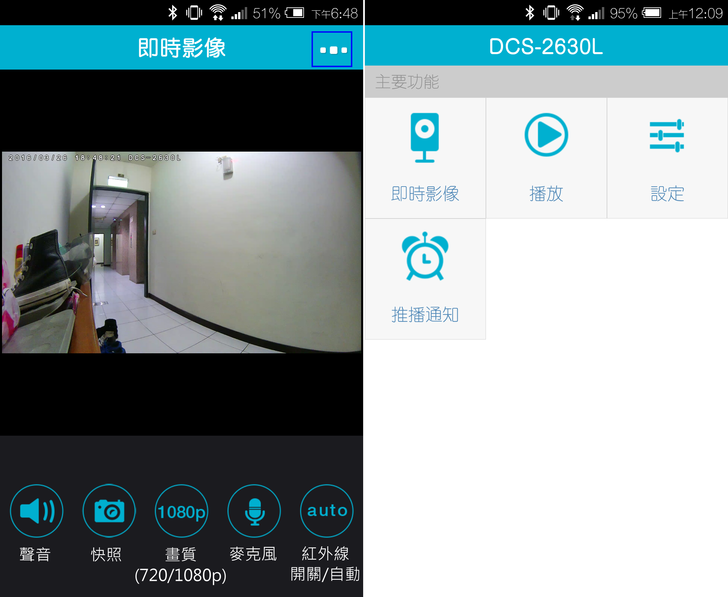The height and width of the screenshot is (597, 728).
Task: Open the three-dot overflow menu
Action: (x=332, y=49)
